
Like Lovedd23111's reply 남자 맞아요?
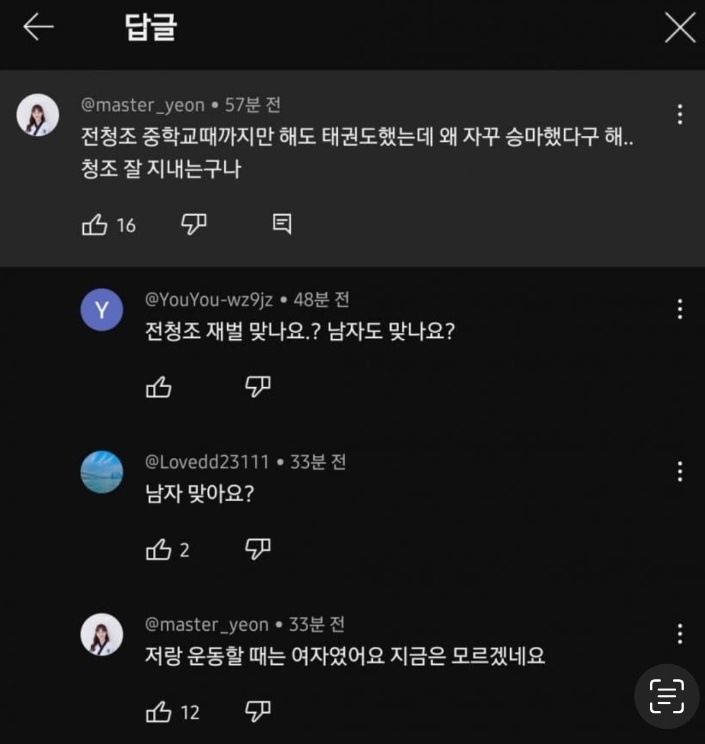(159, 549)
